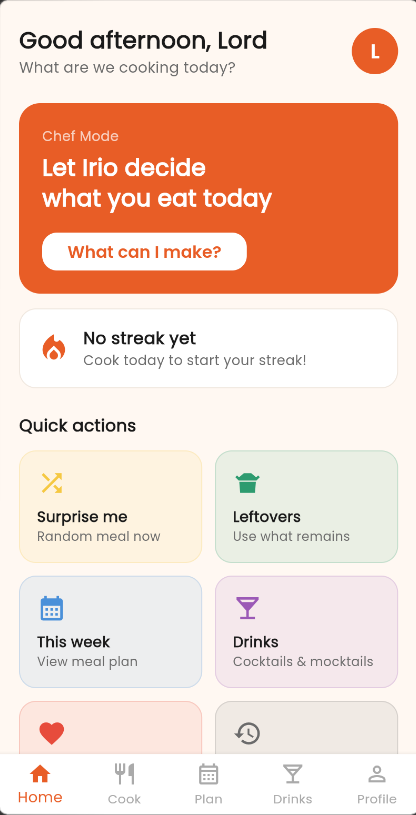This screenshot has width=416, height=815.
Task: View This week meal plan card
Action: click(110, 632)
